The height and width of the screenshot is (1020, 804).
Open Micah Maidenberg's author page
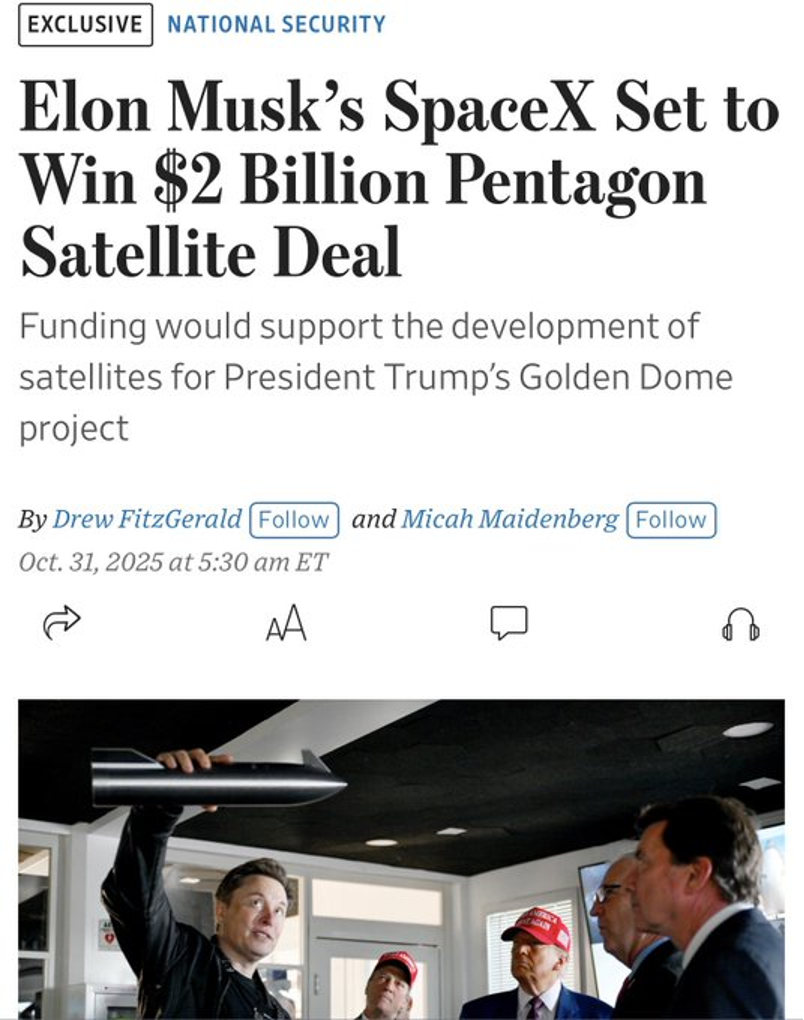pos(509,519)
